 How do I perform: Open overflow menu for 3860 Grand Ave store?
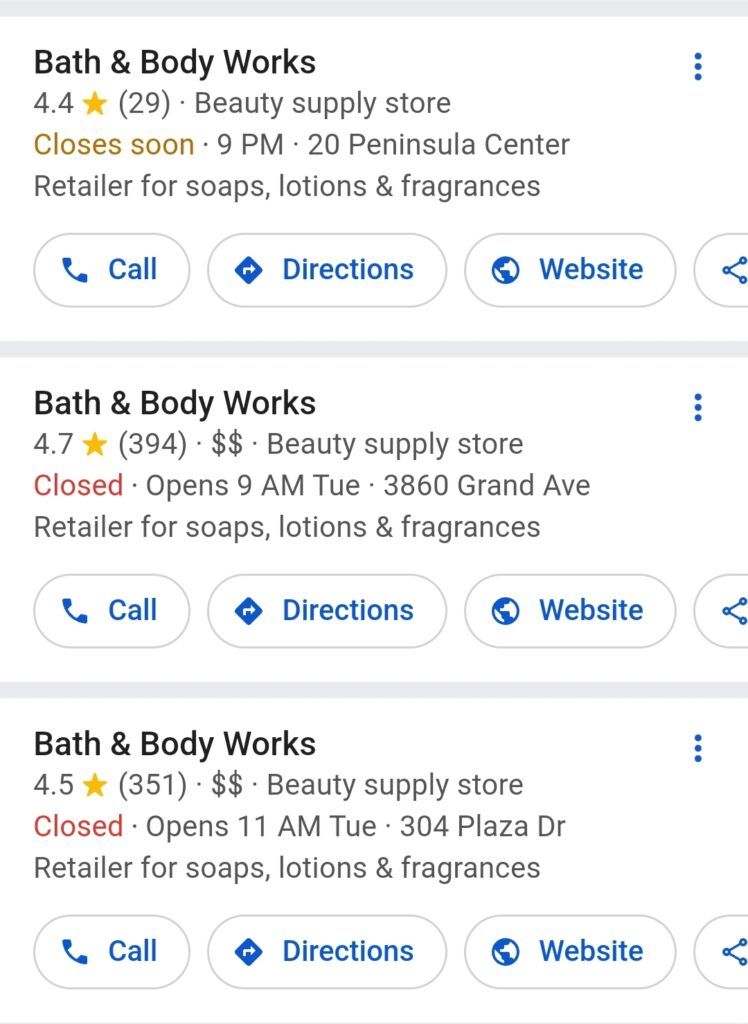[698, 408]
